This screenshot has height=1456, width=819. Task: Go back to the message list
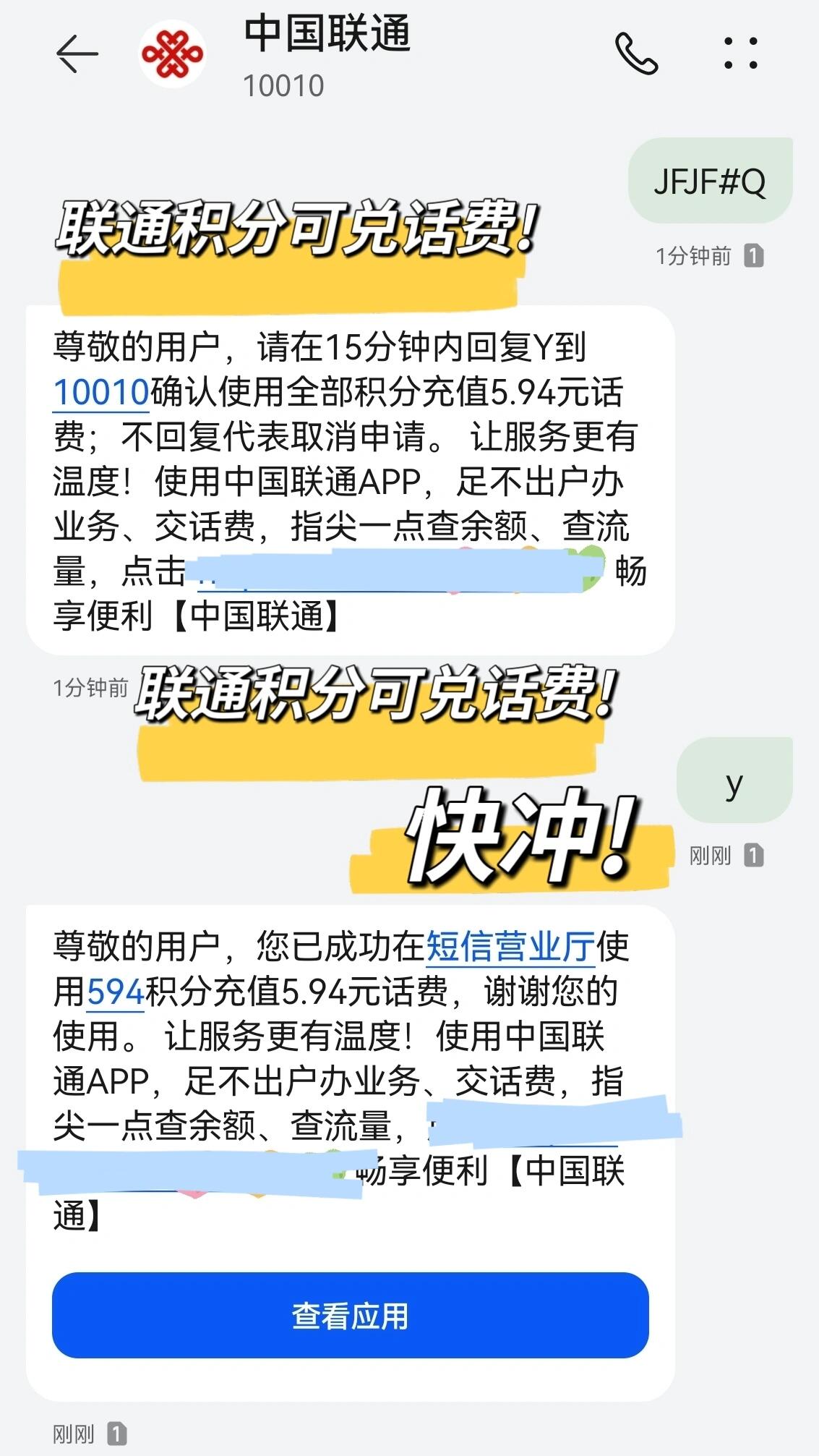pyautogui.click(x=77, y=54)
